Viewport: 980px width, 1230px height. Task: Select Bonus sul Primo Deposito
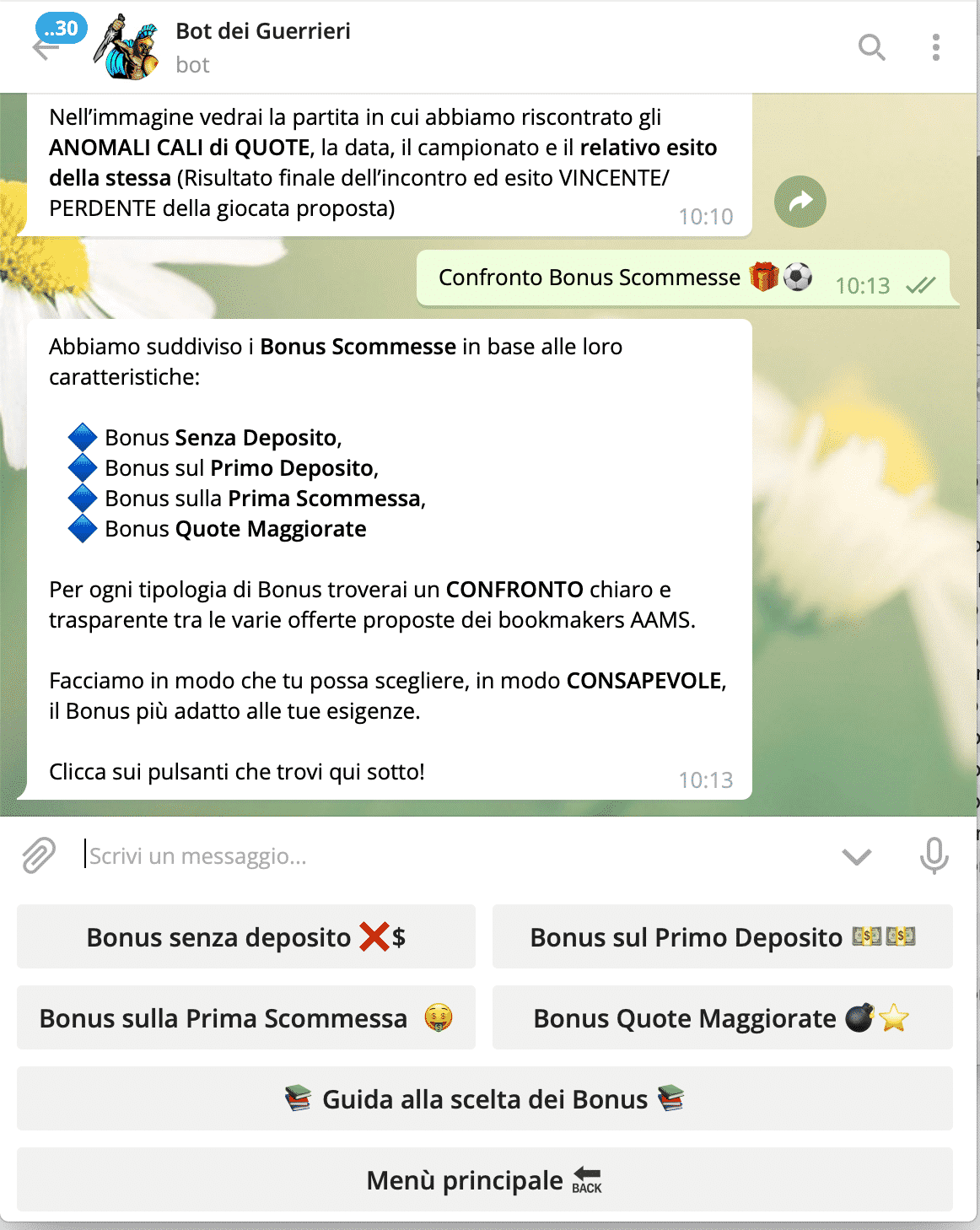tap(724, 936)
